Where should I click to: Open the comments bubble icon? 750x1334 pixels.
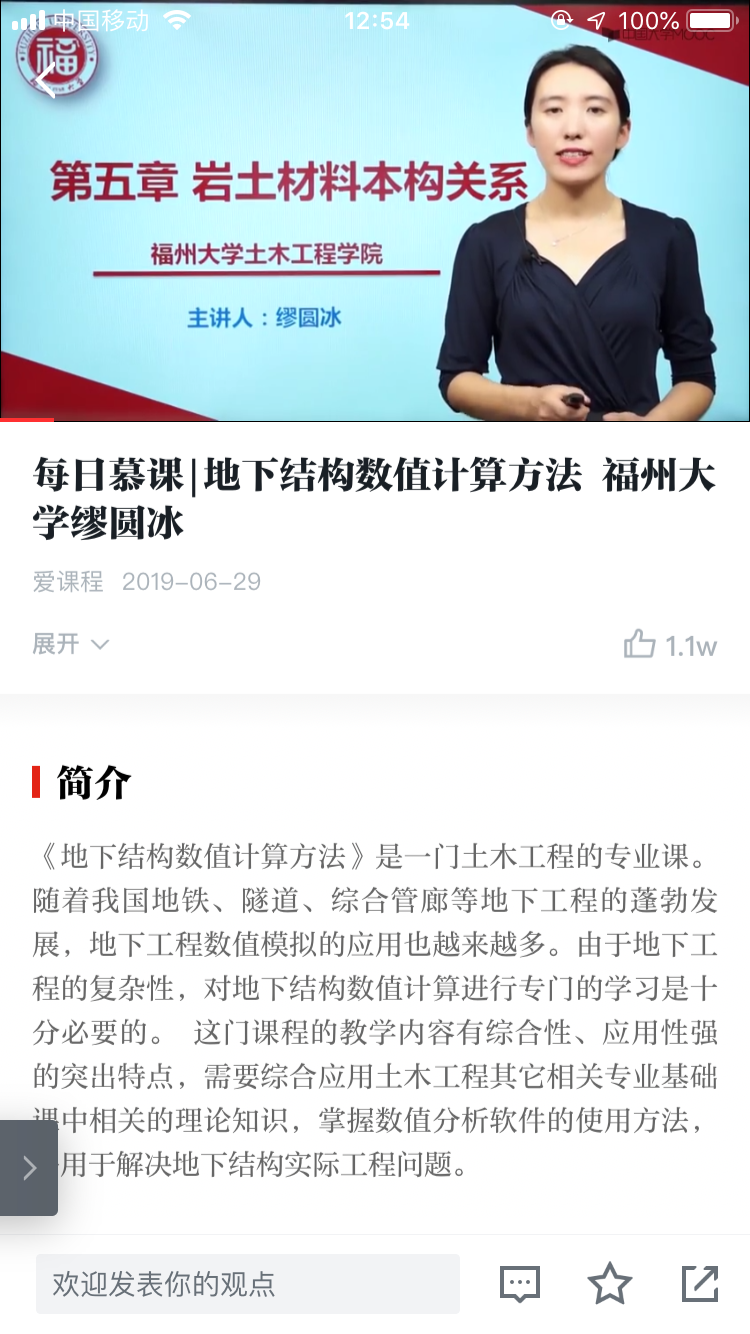[520, 1284]
